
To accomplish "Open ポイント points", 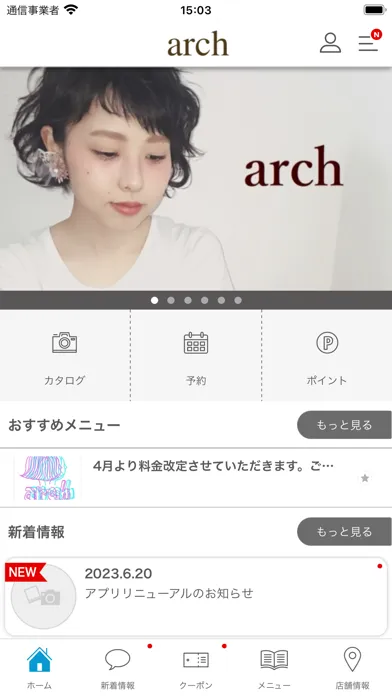I will [x=327, y=356].
